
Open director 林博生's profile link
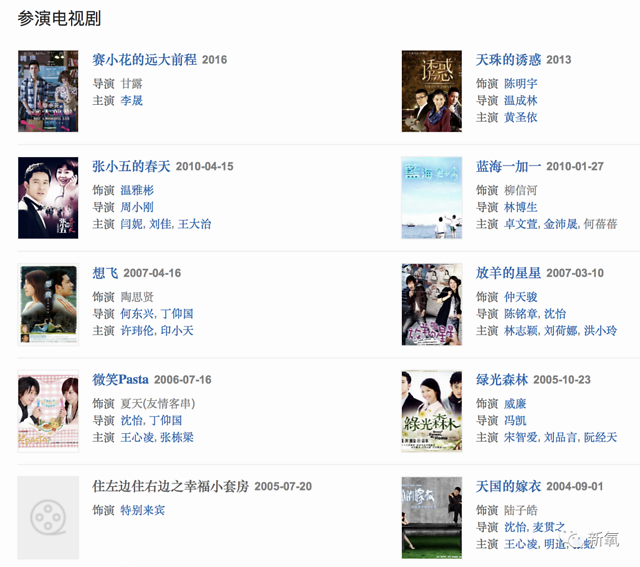(520, 207)
